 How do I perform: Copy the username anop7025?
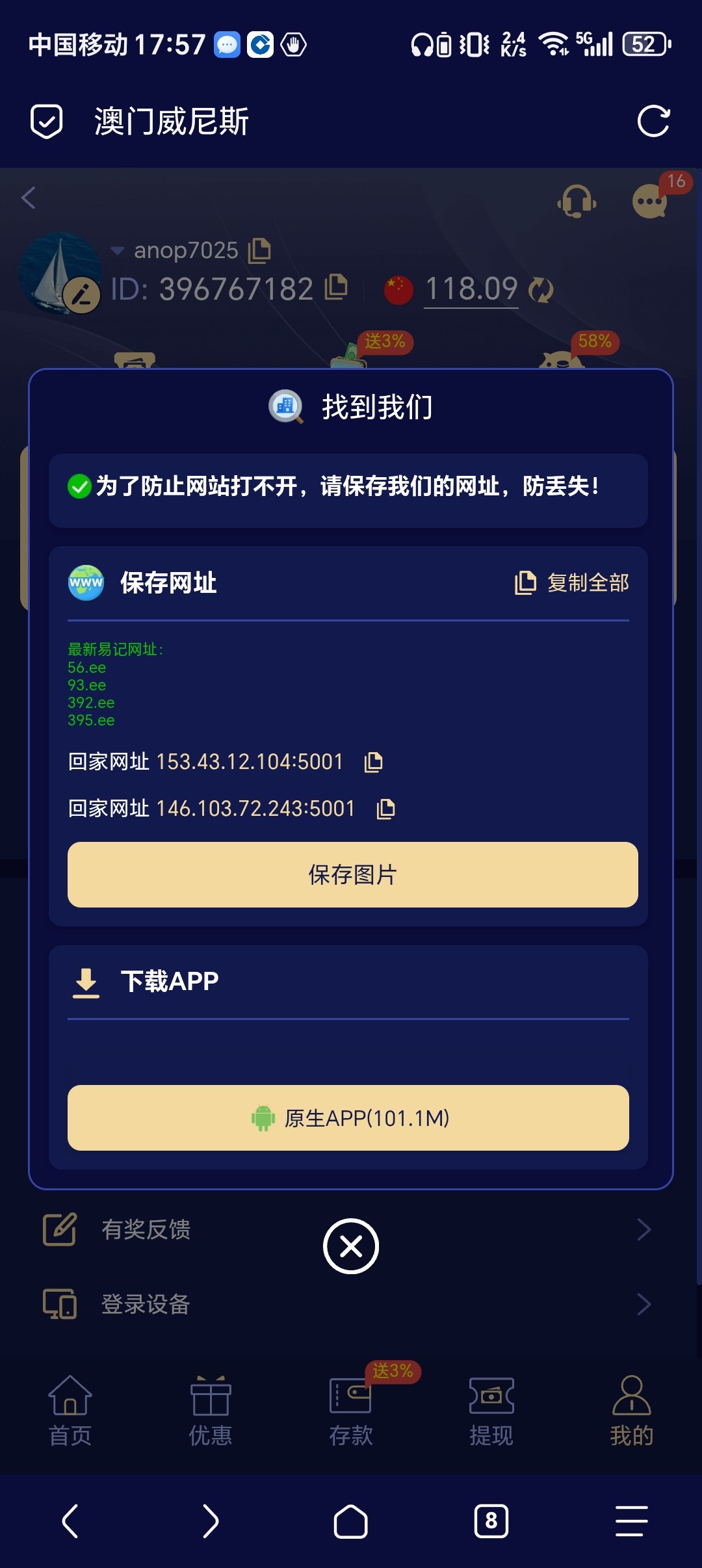click(261, 250)
